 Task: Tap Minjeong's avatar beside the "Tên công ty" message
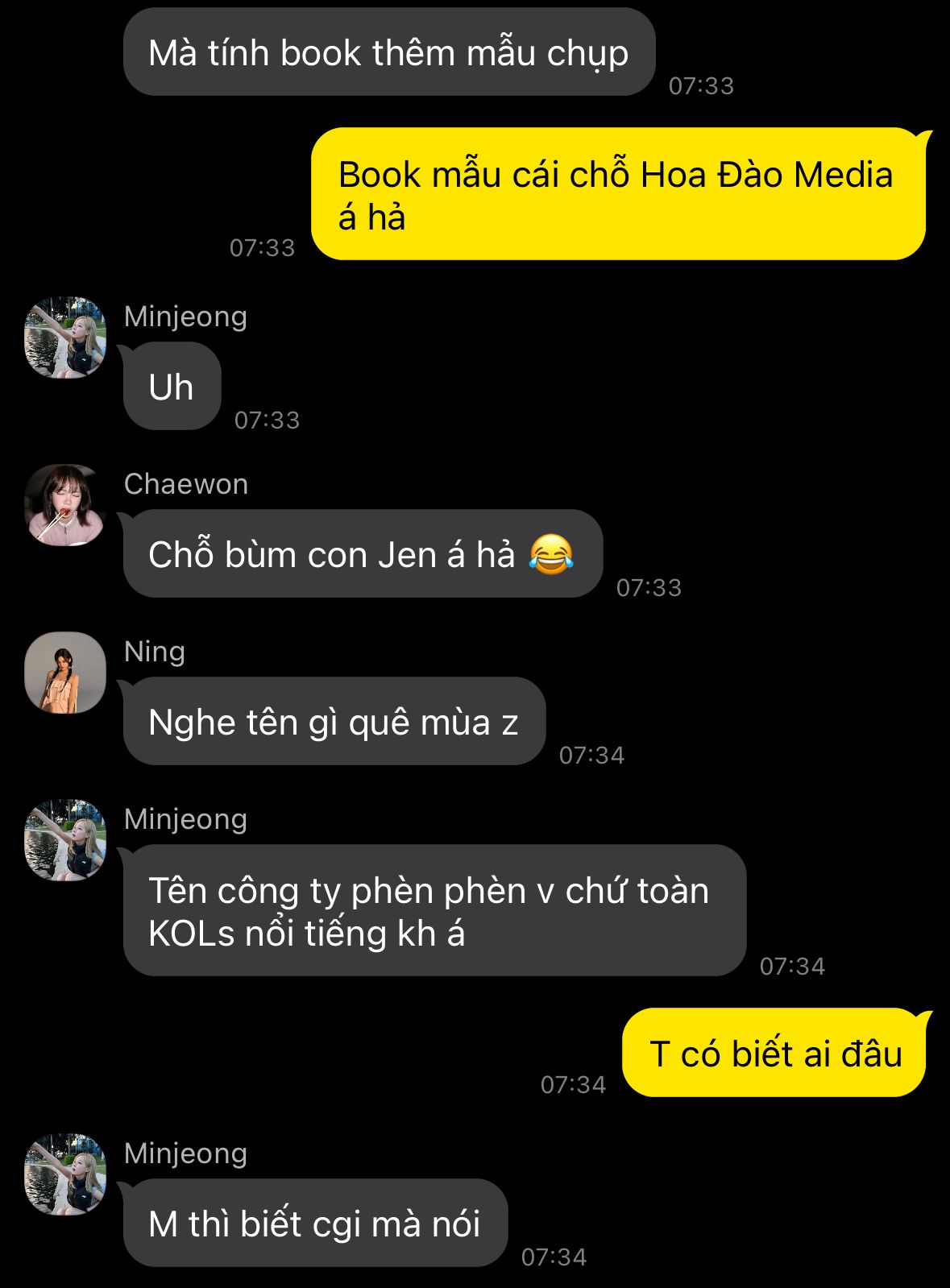click(x=65, y=840)
